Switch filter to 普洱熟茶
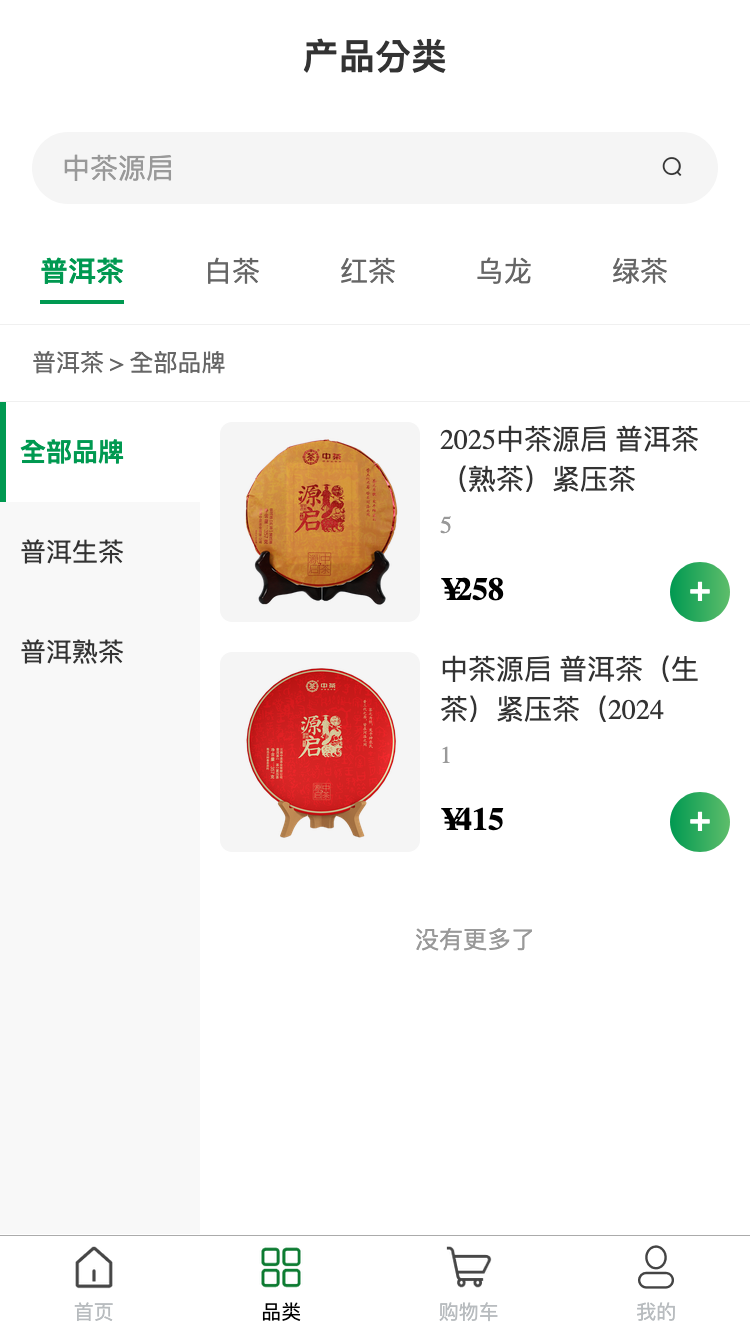This screenshot has width=750, height=1334. click(71, 653)
